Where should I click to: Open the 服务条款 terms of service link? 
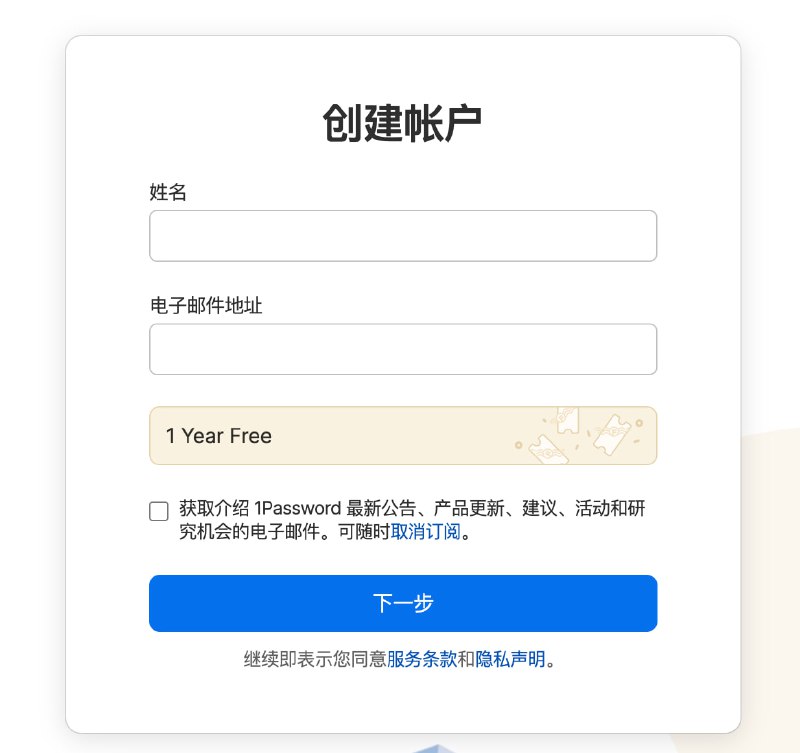click(422, 659)
